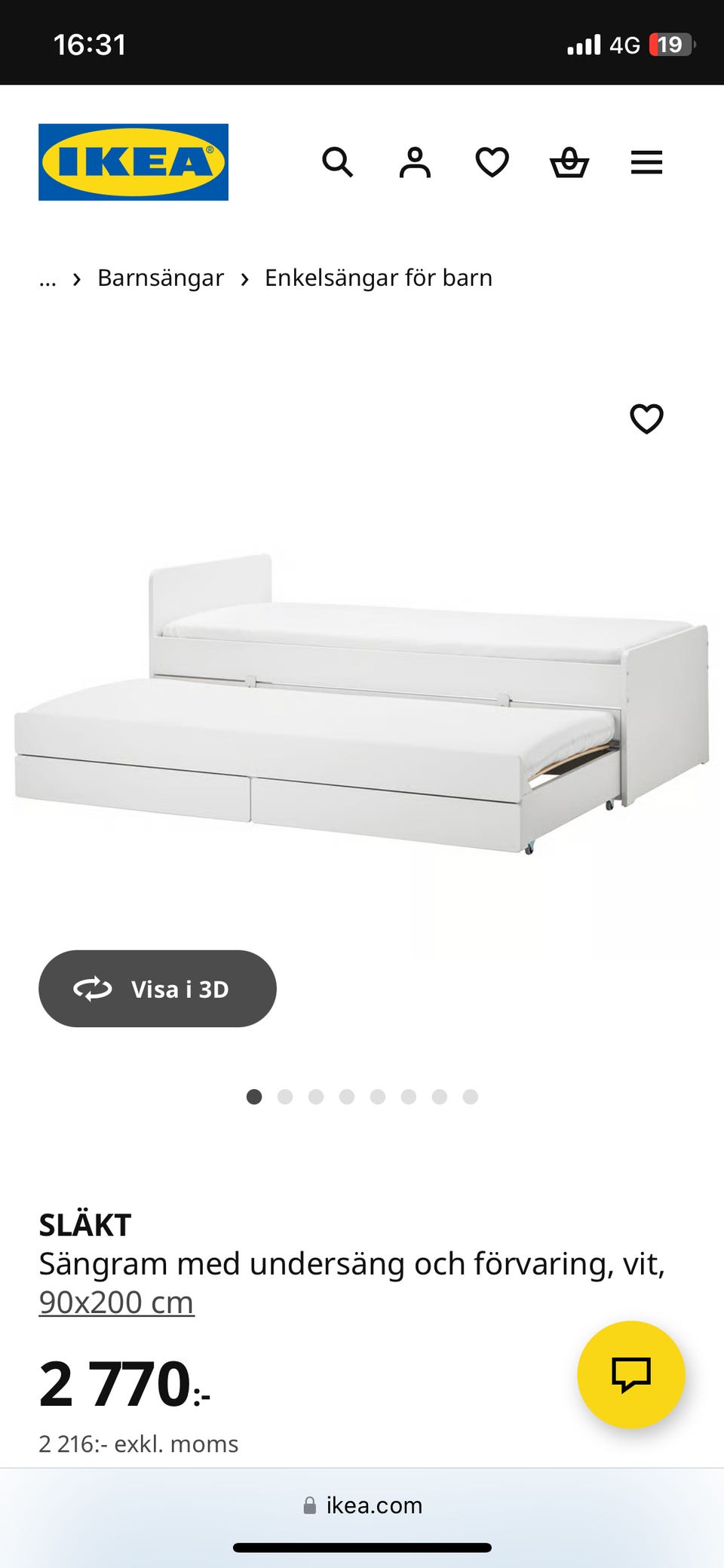Go to IKEA home via logo
Screen dimensions: 724x1568
click(x=133, y=162)
